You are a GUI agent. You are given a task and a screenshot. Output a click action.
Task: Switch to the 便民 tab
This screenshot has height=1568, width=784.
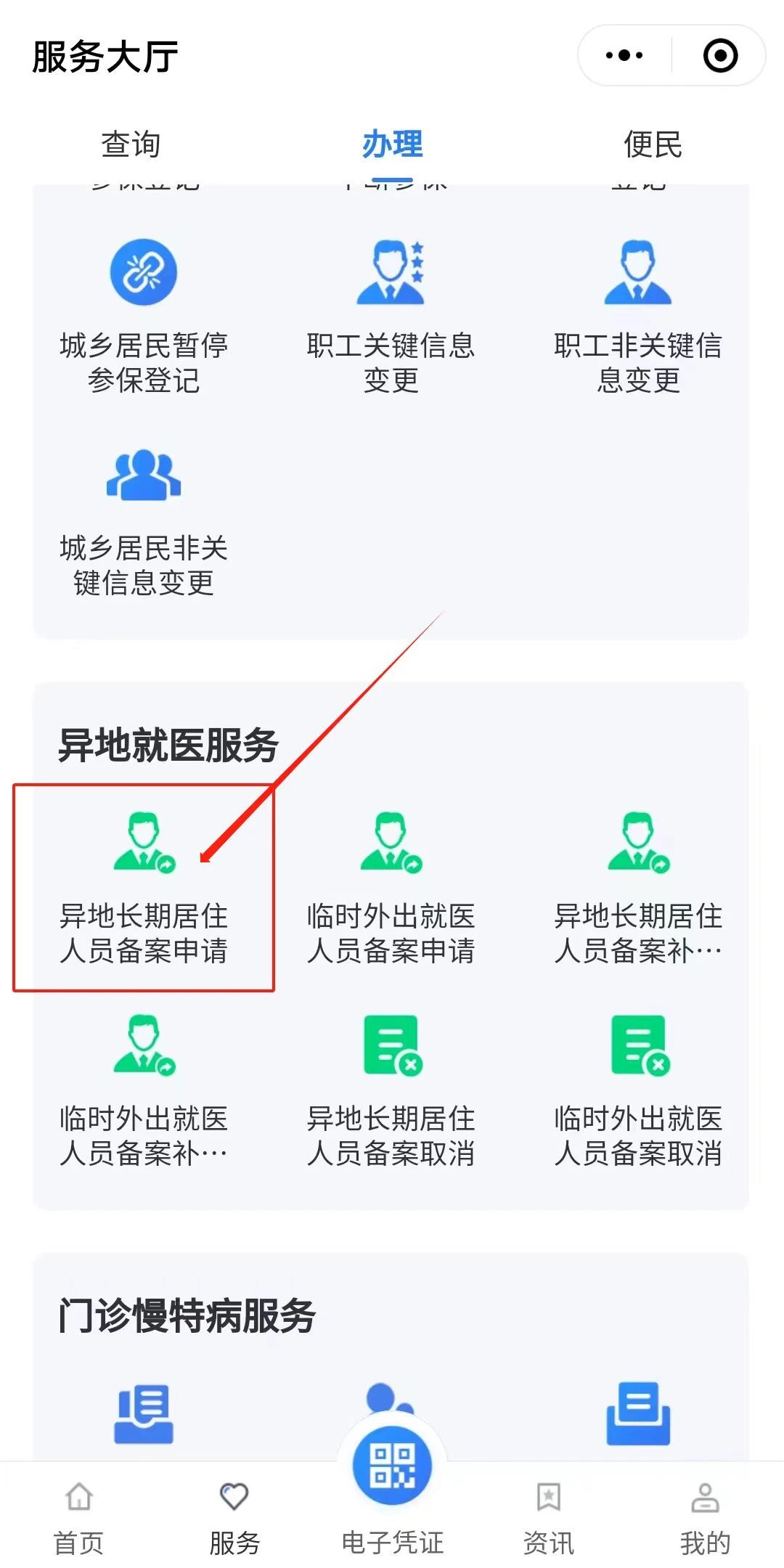[653, 144]
